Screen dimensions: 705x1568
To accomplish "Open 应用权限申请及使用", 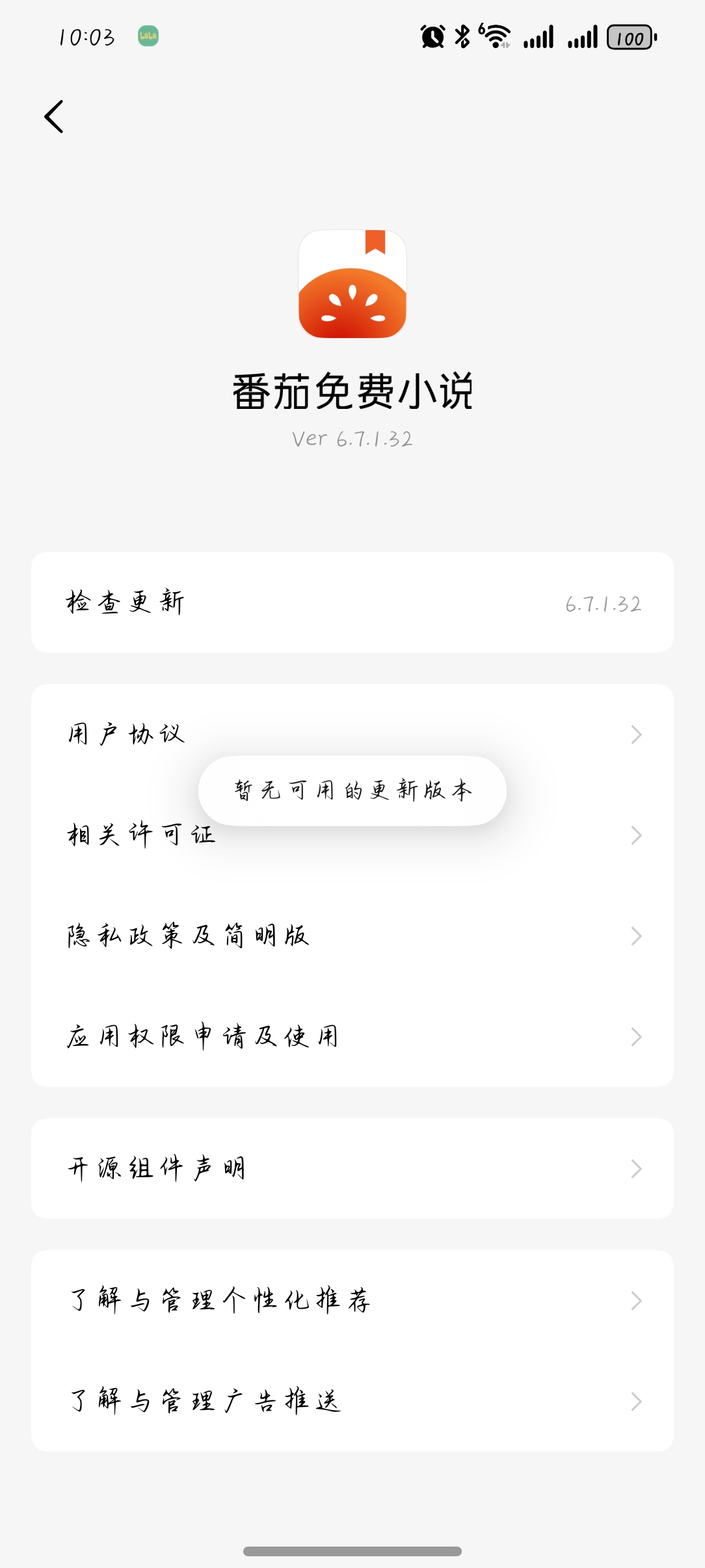I will tap(351, 1036).
